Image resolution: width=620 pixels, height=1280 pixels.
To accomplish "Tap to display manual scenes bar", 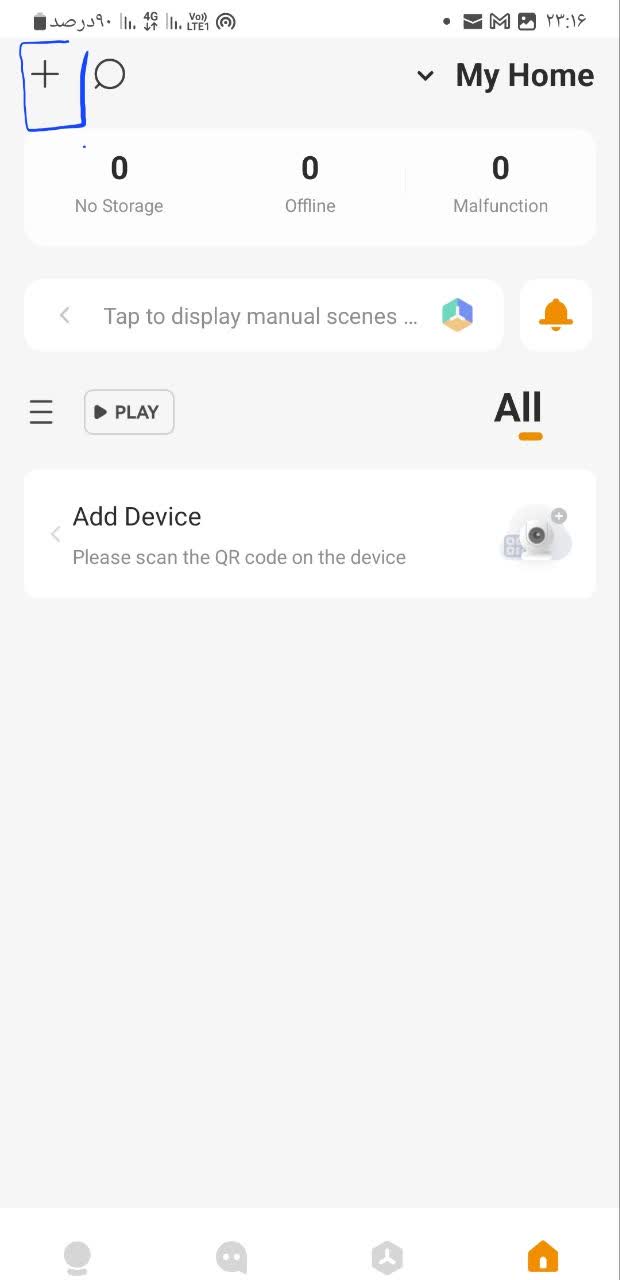I will (262, 316).
